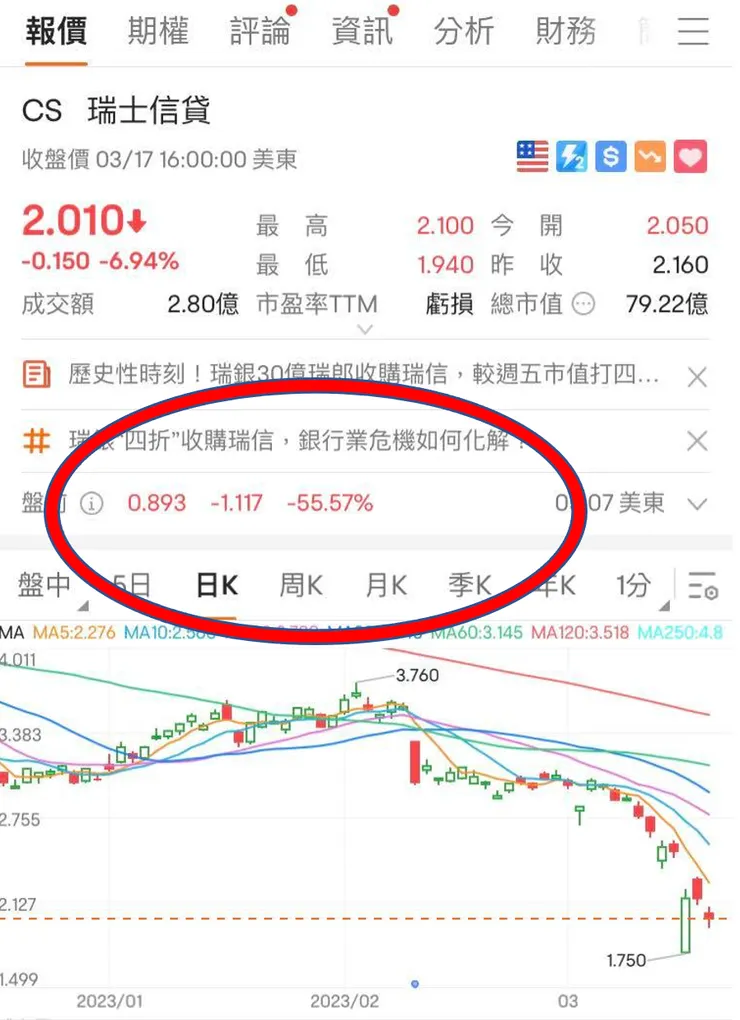The image size is (740, 1020).
Task: Switch to the 期權 tab
Action: [x=158, y=32]
